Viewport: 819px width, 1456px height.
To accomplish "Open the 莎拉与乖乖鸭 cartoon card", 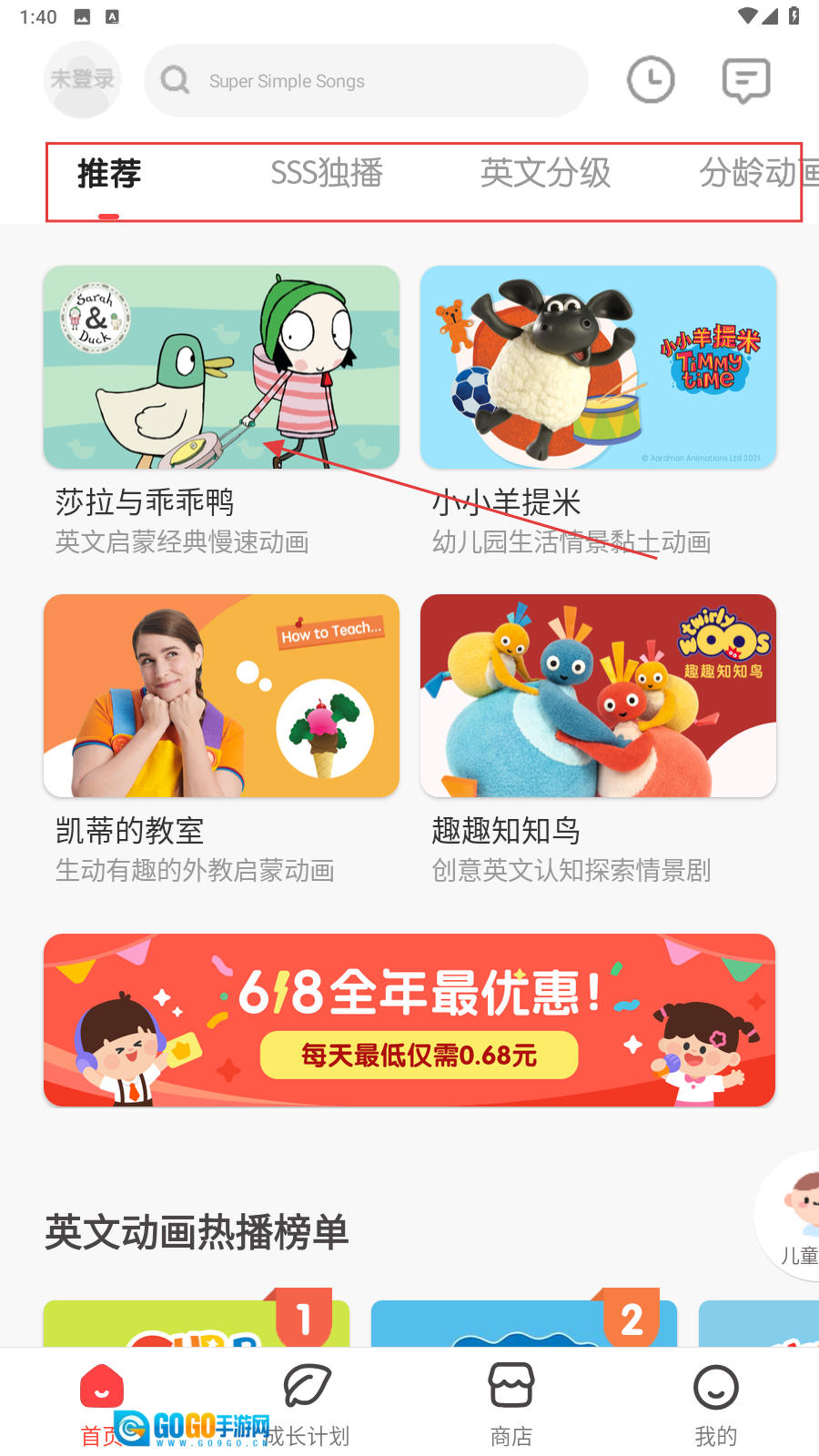I will click(221, 368).
